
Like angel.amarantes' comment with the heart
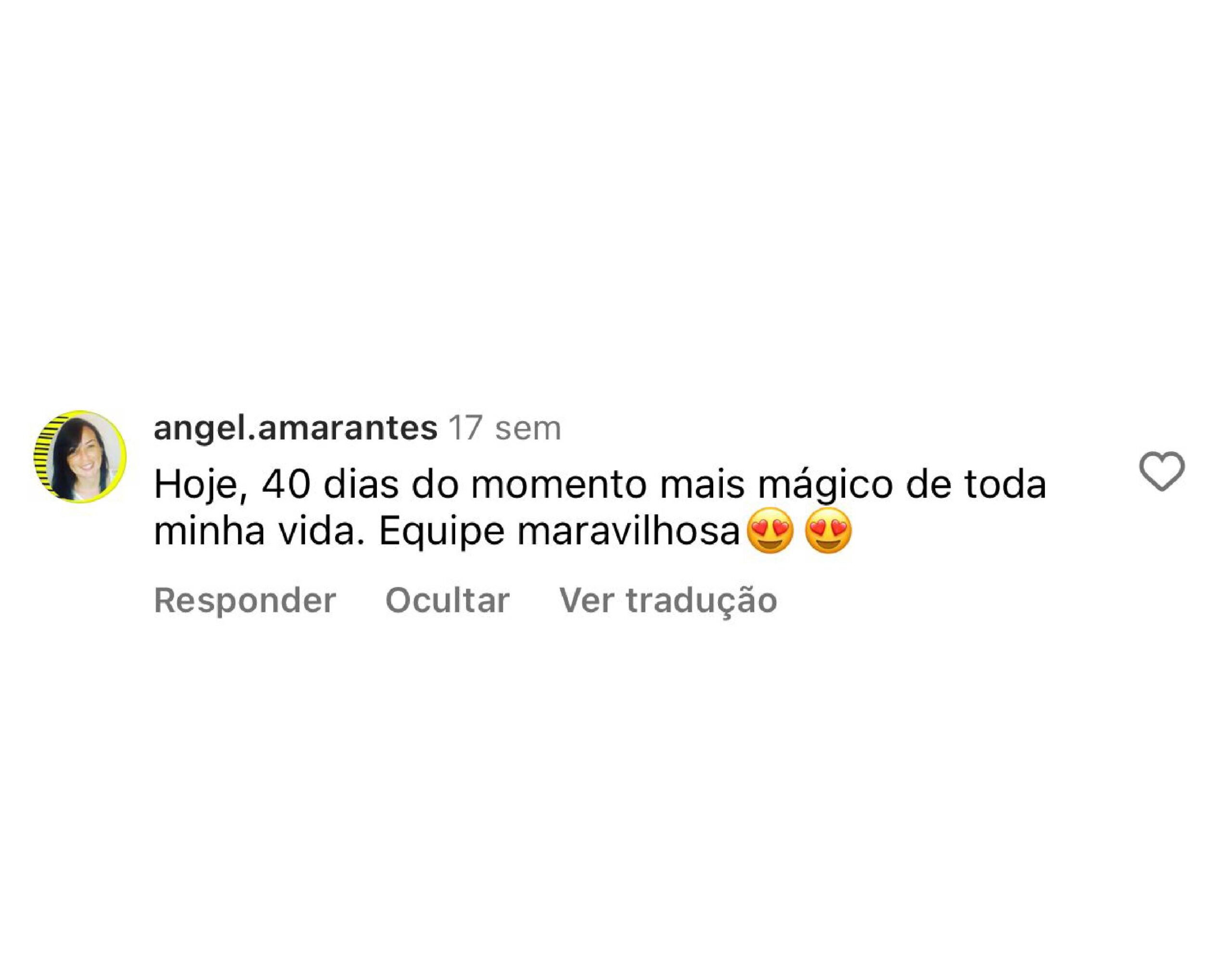(x=1161, y=471)
